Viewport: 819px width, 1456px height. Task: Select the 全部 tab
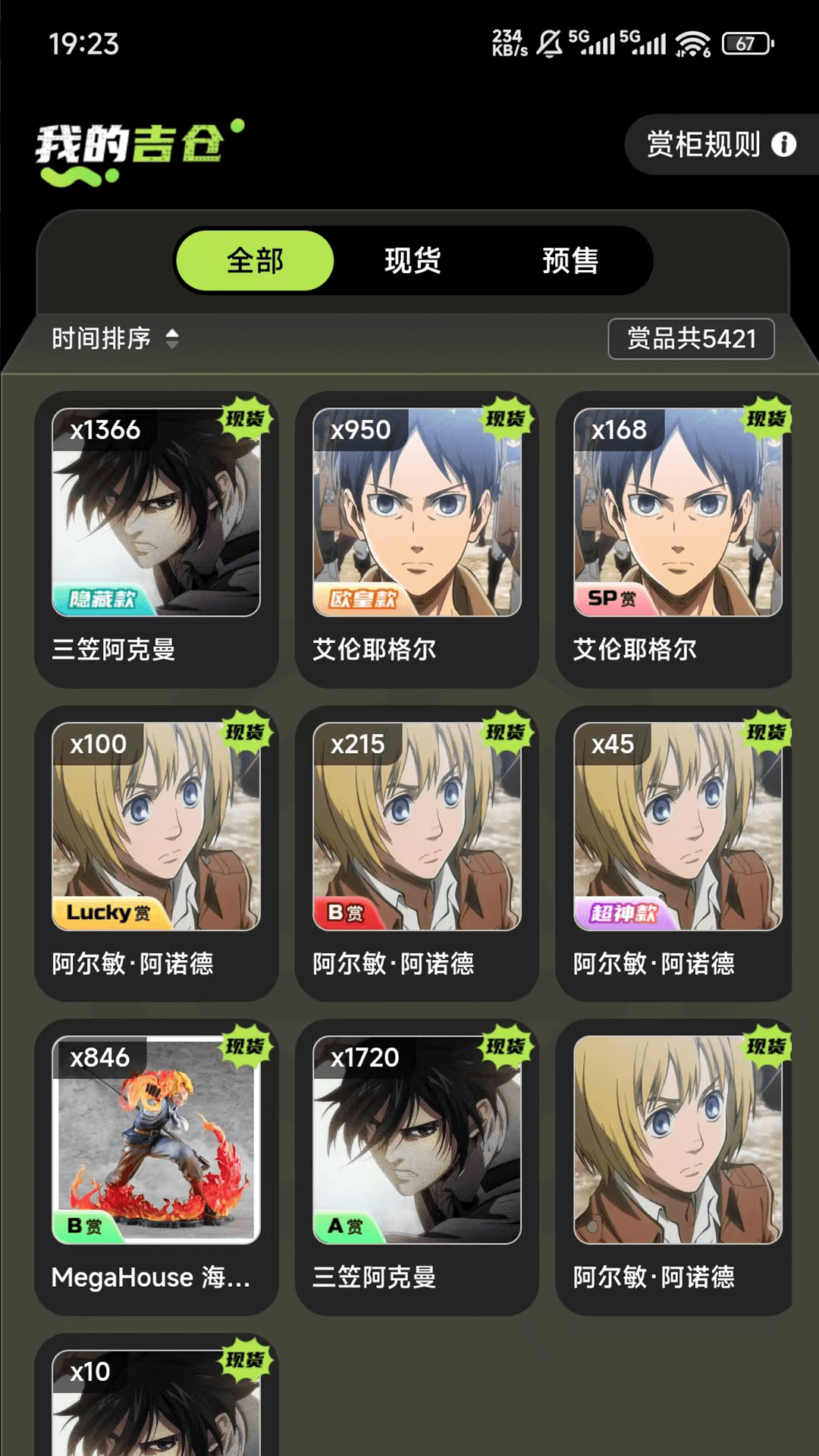[x=255, y=260]
